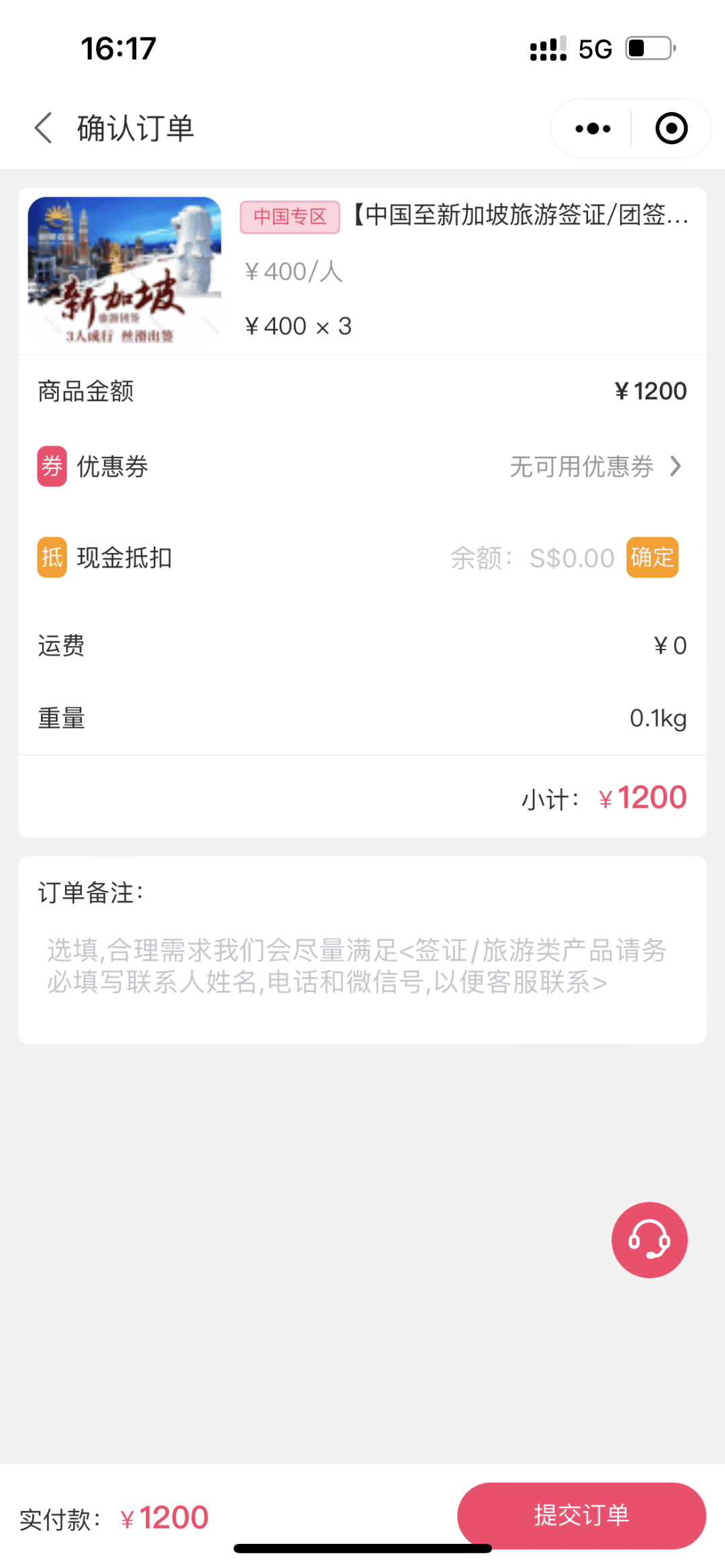Go back from the 确认订单 page

[x=44, y=128]
